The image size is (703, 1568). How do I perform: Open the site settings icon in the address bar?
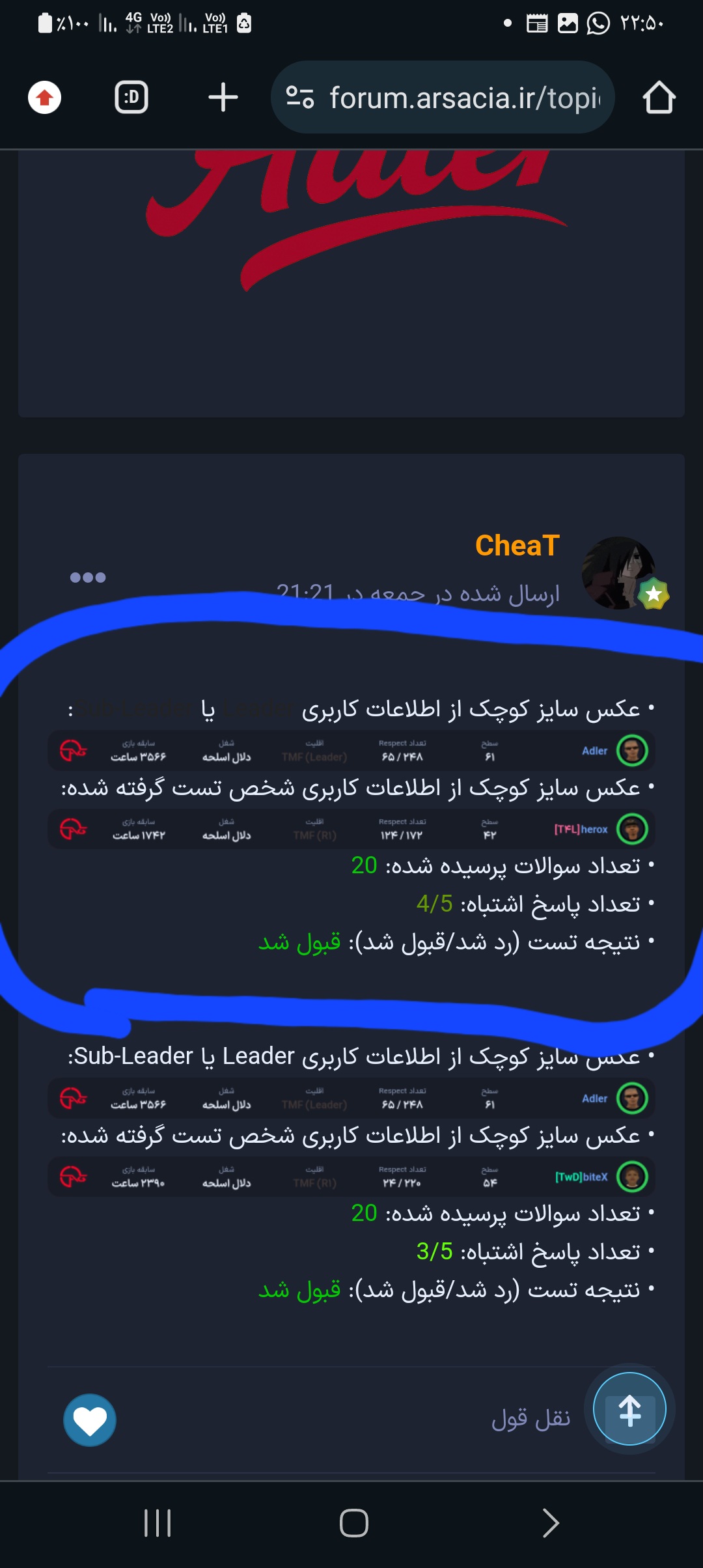(x=300, y=98)
